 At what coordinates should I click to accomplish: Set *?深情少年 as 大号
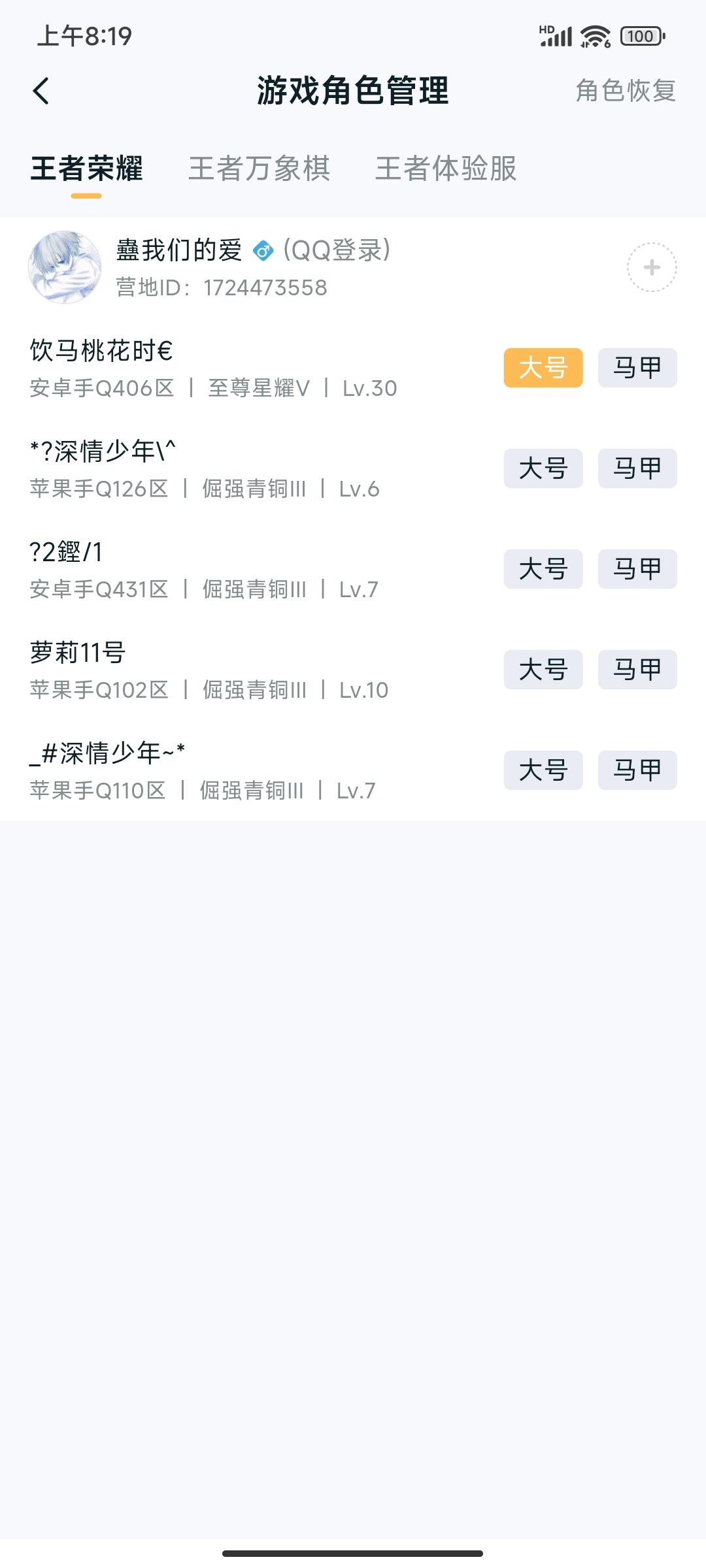click(x=544, y=468)
